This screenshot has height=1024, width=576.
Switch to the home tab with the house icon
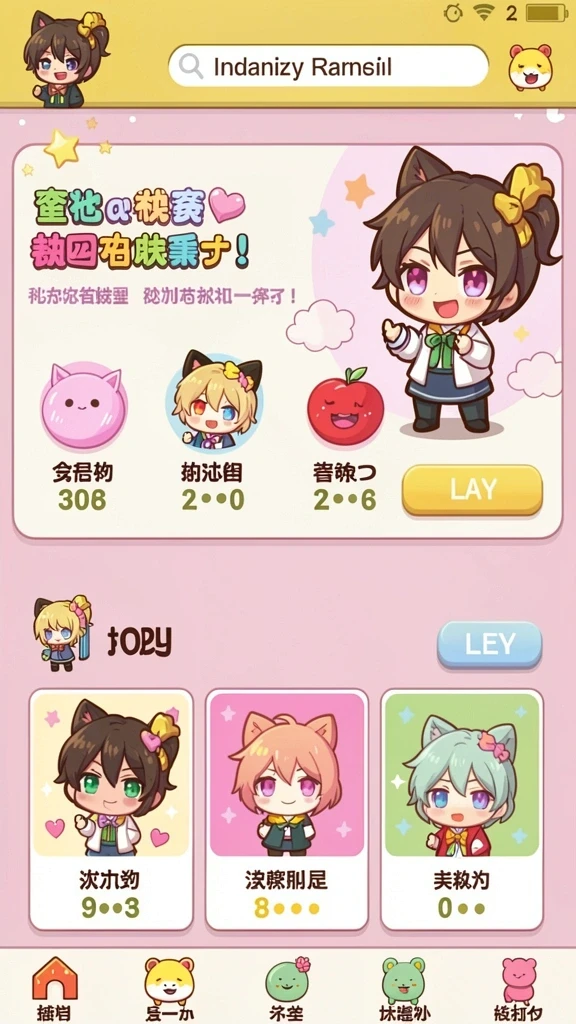click(x=55, y=989)
